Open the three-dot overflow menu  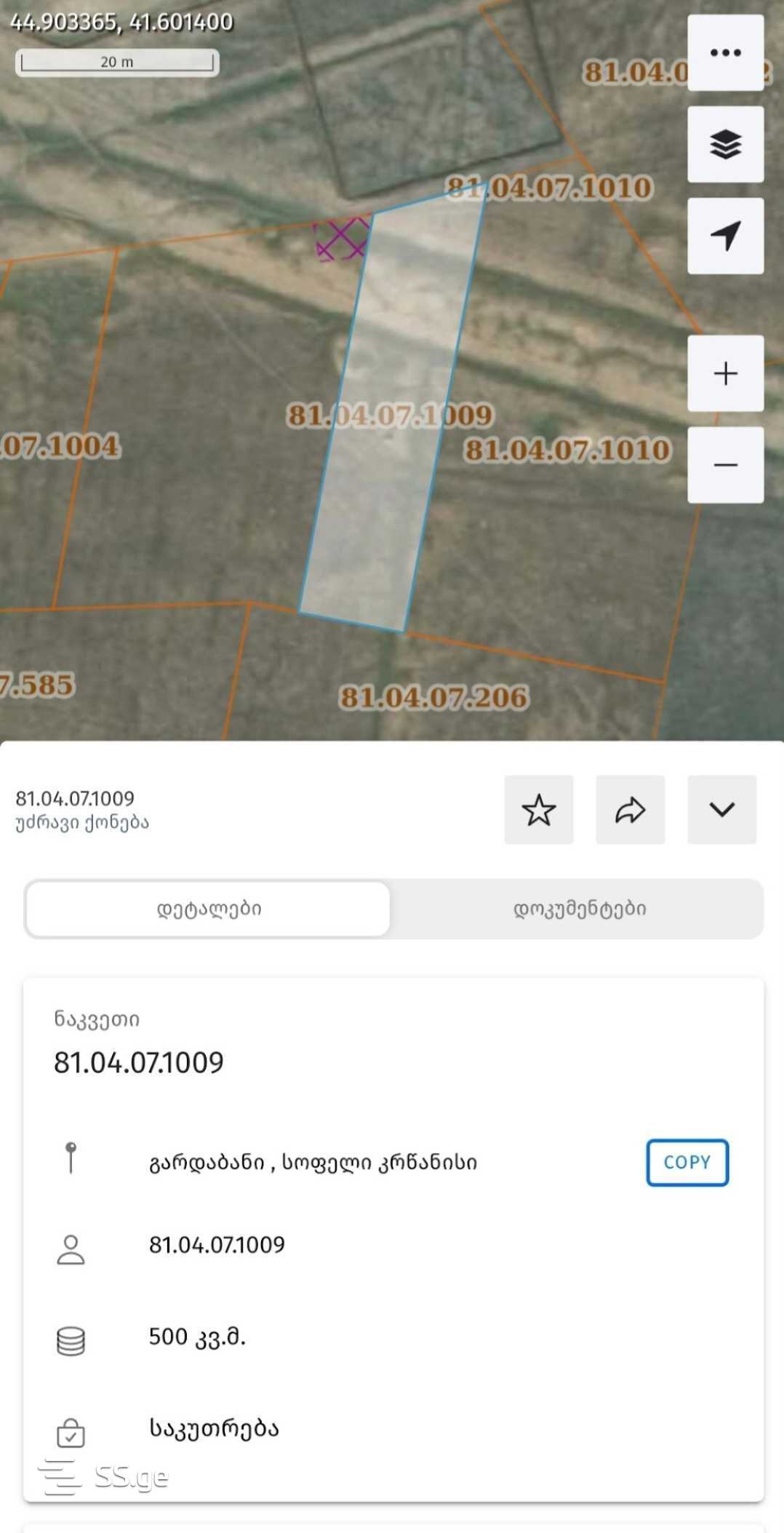click(725, 52)
